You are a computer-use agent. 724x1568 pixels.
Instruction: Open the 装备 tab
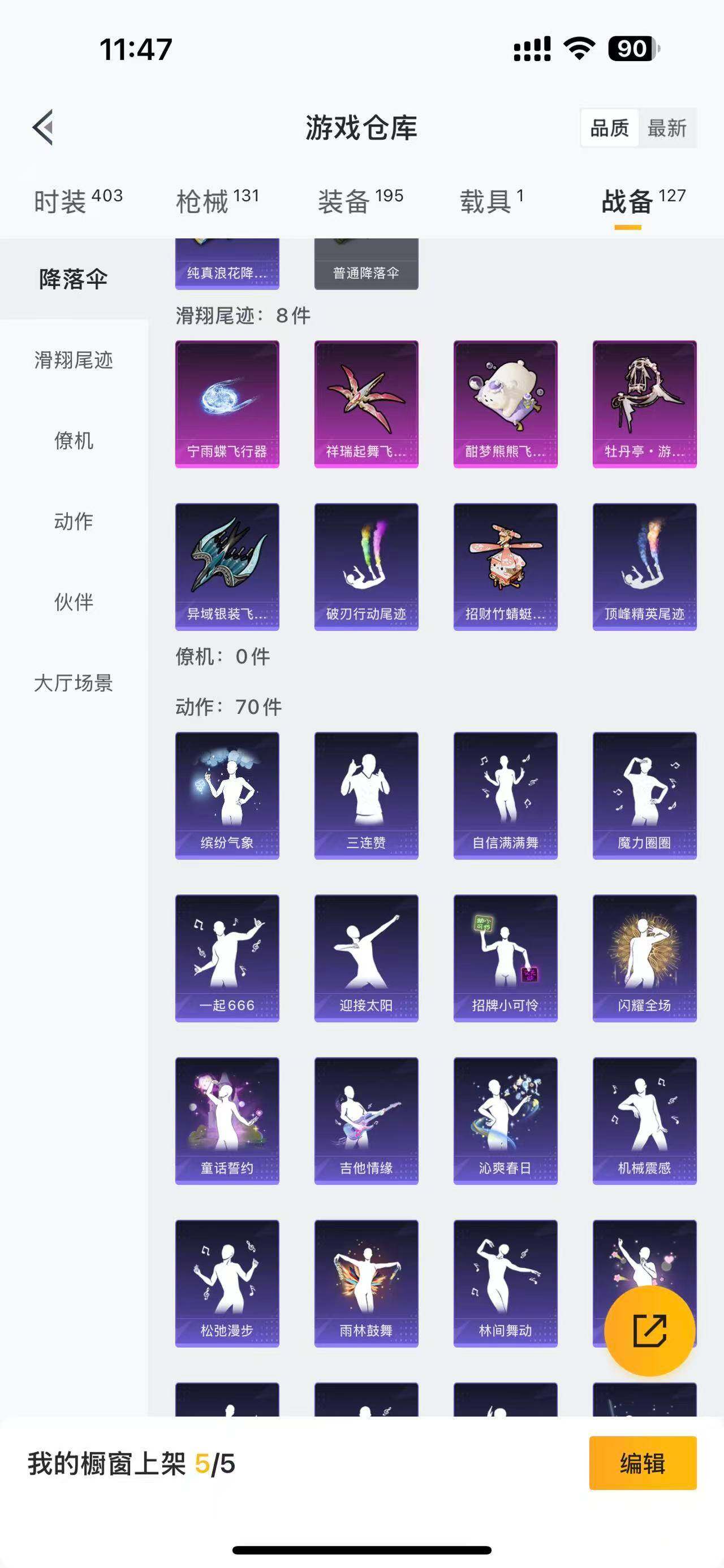360,201
